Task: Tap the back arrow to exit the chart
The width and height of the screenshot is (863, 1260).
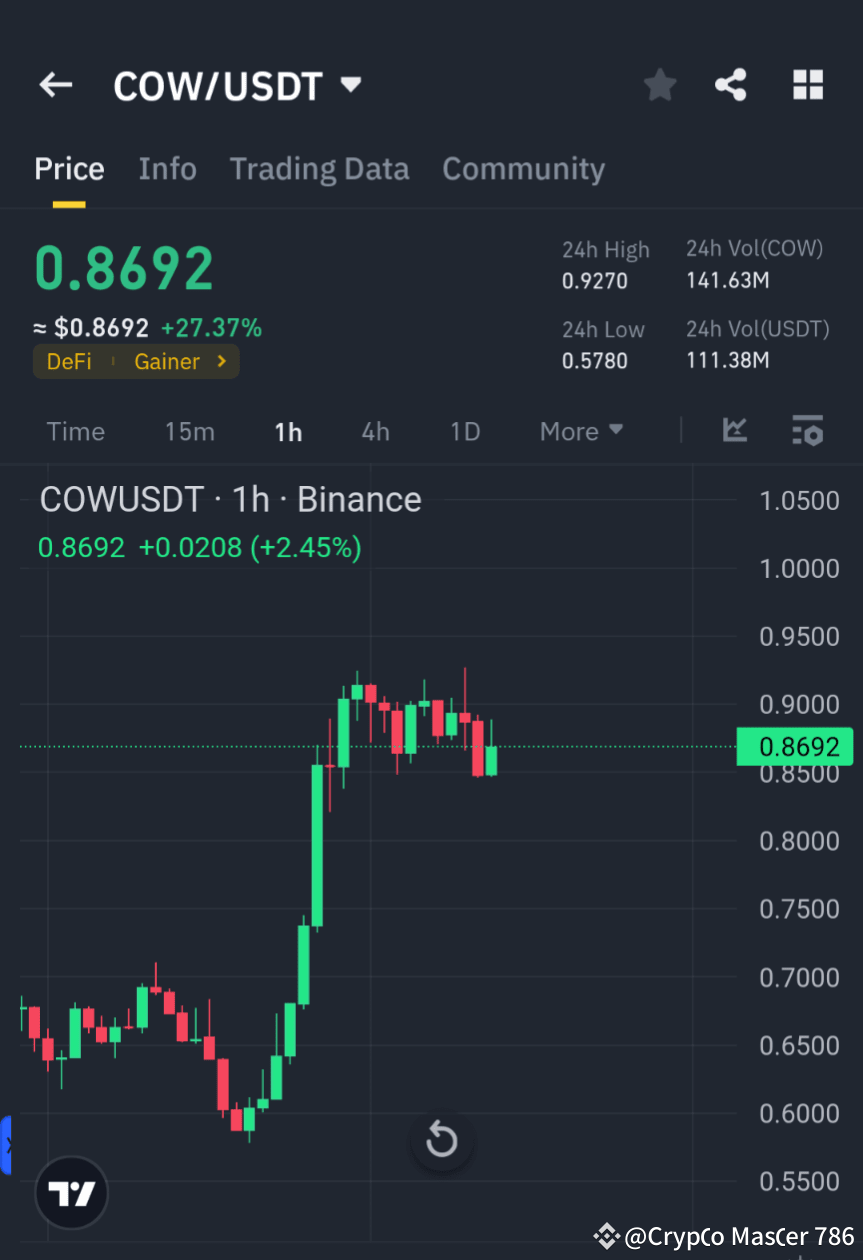Action: pyautogui.click(x=55, y=85)
